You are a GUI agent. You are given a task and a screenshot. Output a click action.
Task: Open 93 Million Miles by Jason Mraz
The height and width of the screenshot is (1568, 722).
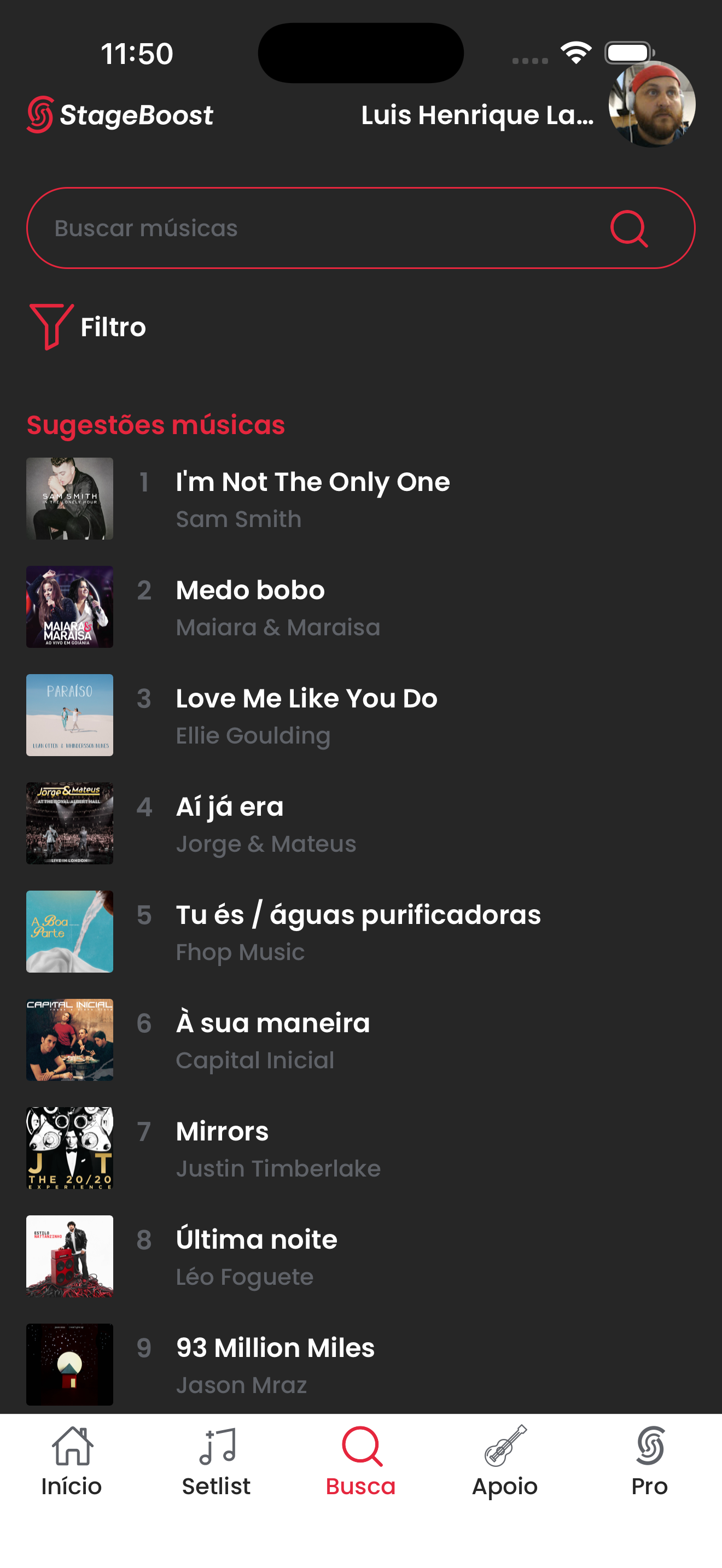pos(275,1364)
